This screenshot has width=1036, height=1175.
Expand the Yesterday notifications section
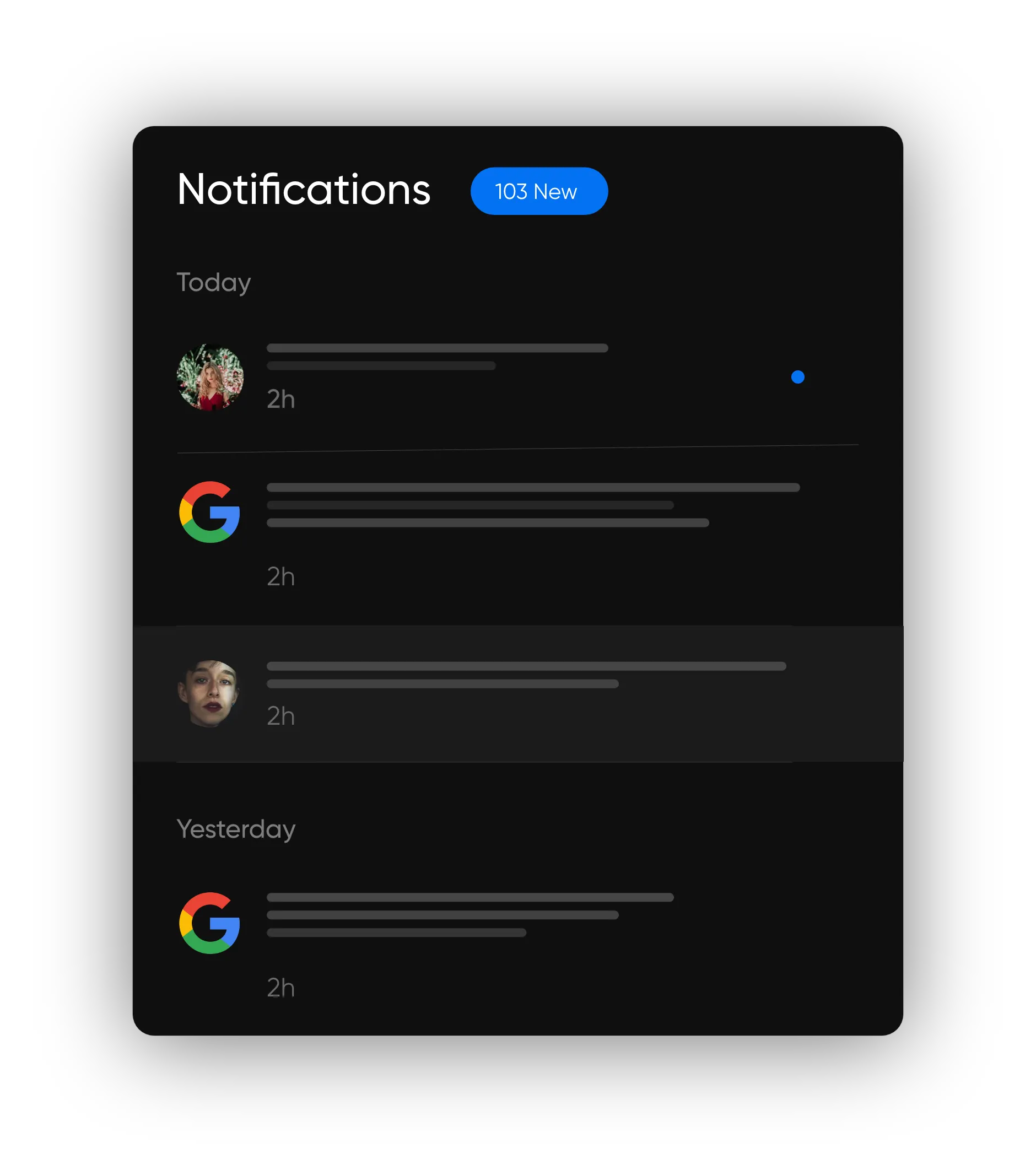coord(236,829)
